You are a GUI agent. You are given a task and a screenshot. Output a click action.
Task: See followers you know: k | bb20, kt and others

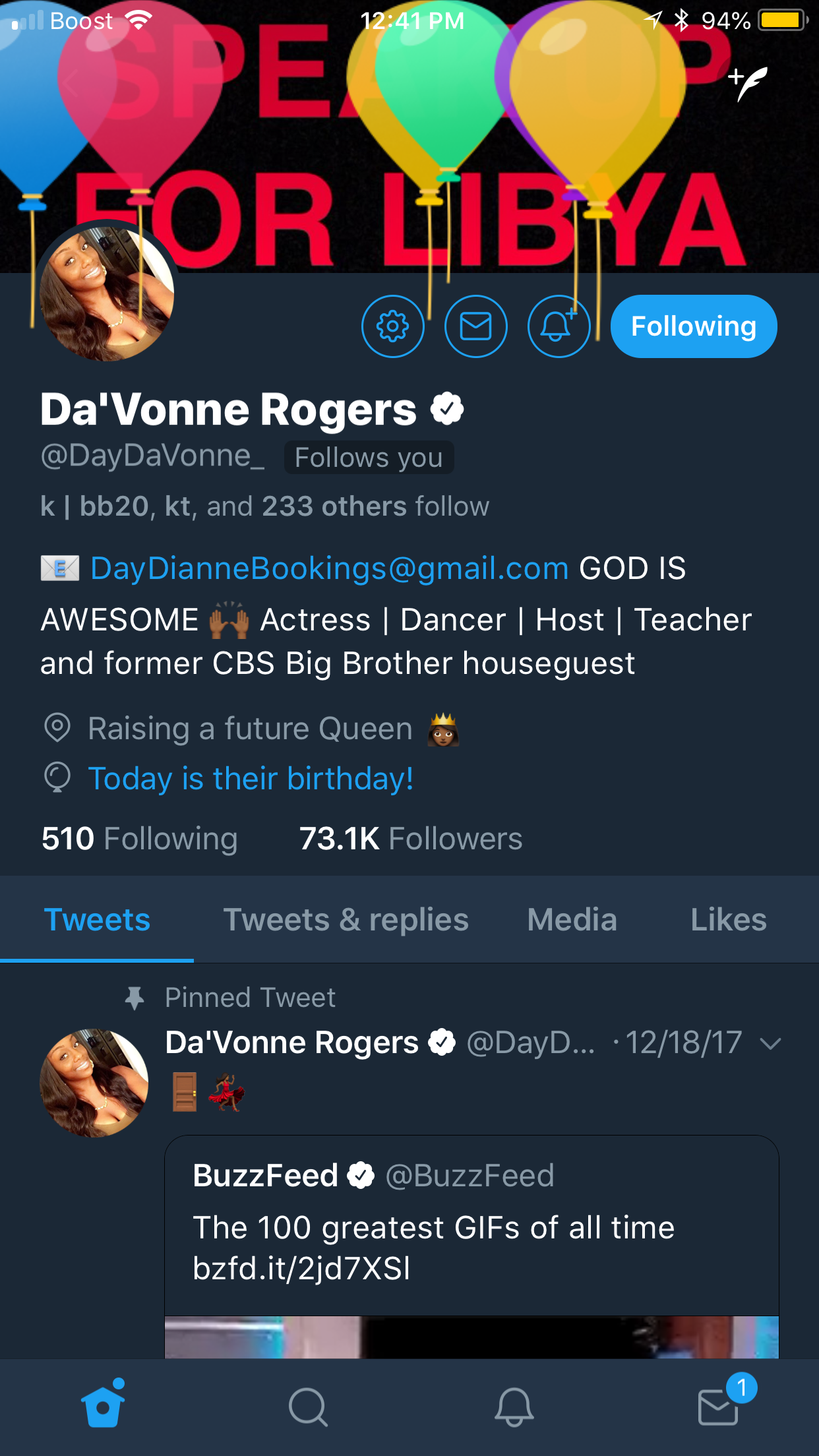pyautogui.click(x=264, y=506)
